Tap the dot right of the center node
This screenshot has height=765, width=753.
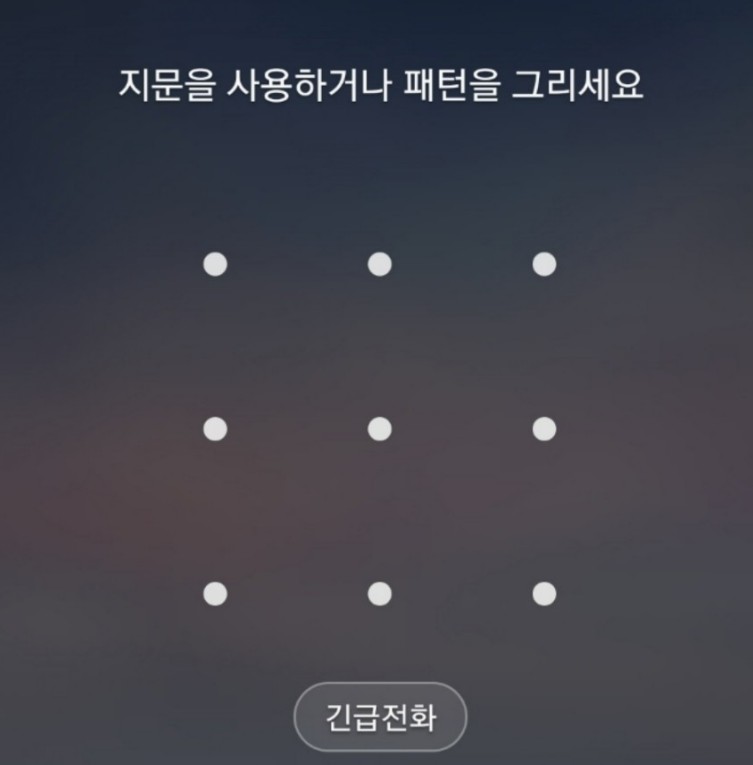pyautogui.click(x=542, y=427)
